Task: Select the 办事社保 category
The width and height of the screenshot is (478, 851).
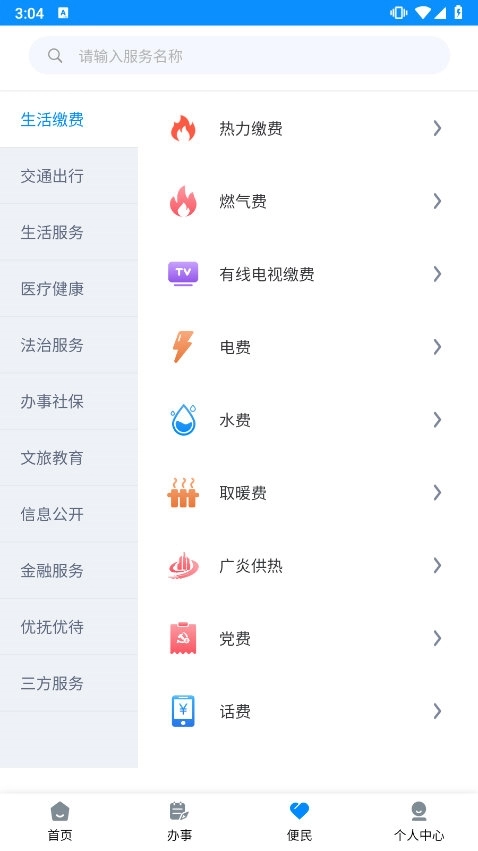Action: 69,402
